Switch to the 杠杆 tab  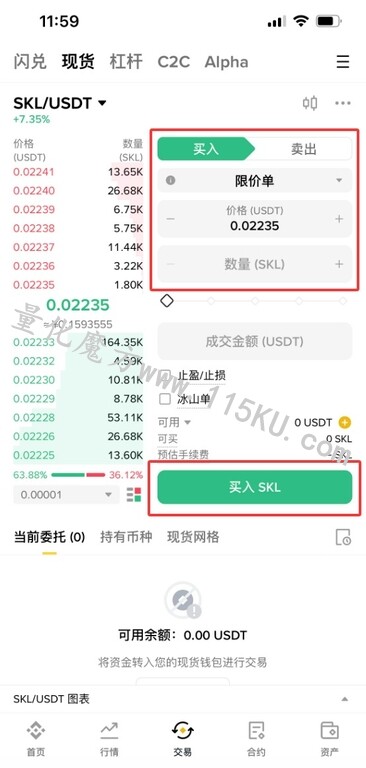(x=126, y=62)
